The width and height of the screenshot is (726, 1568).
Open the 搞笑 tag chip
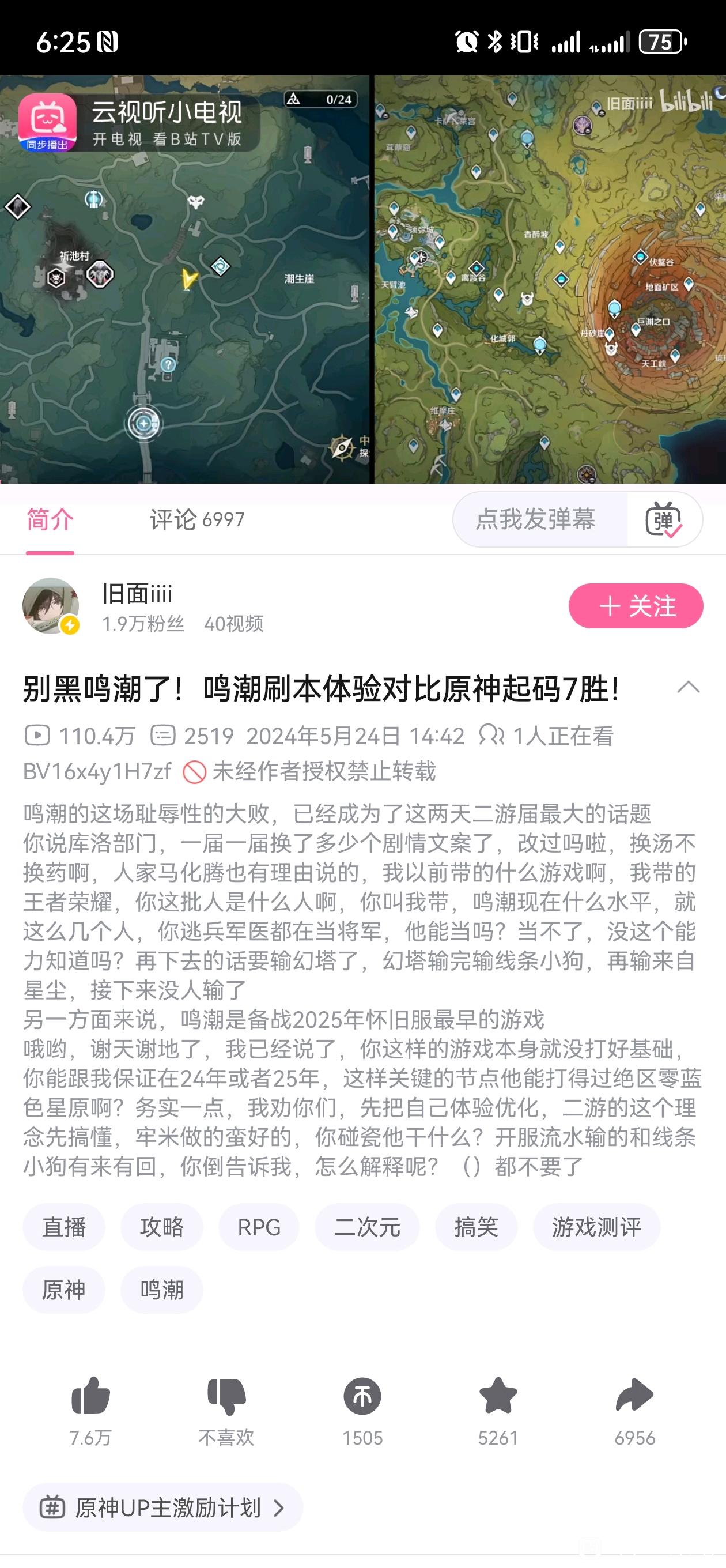[x=476, y=1227]
